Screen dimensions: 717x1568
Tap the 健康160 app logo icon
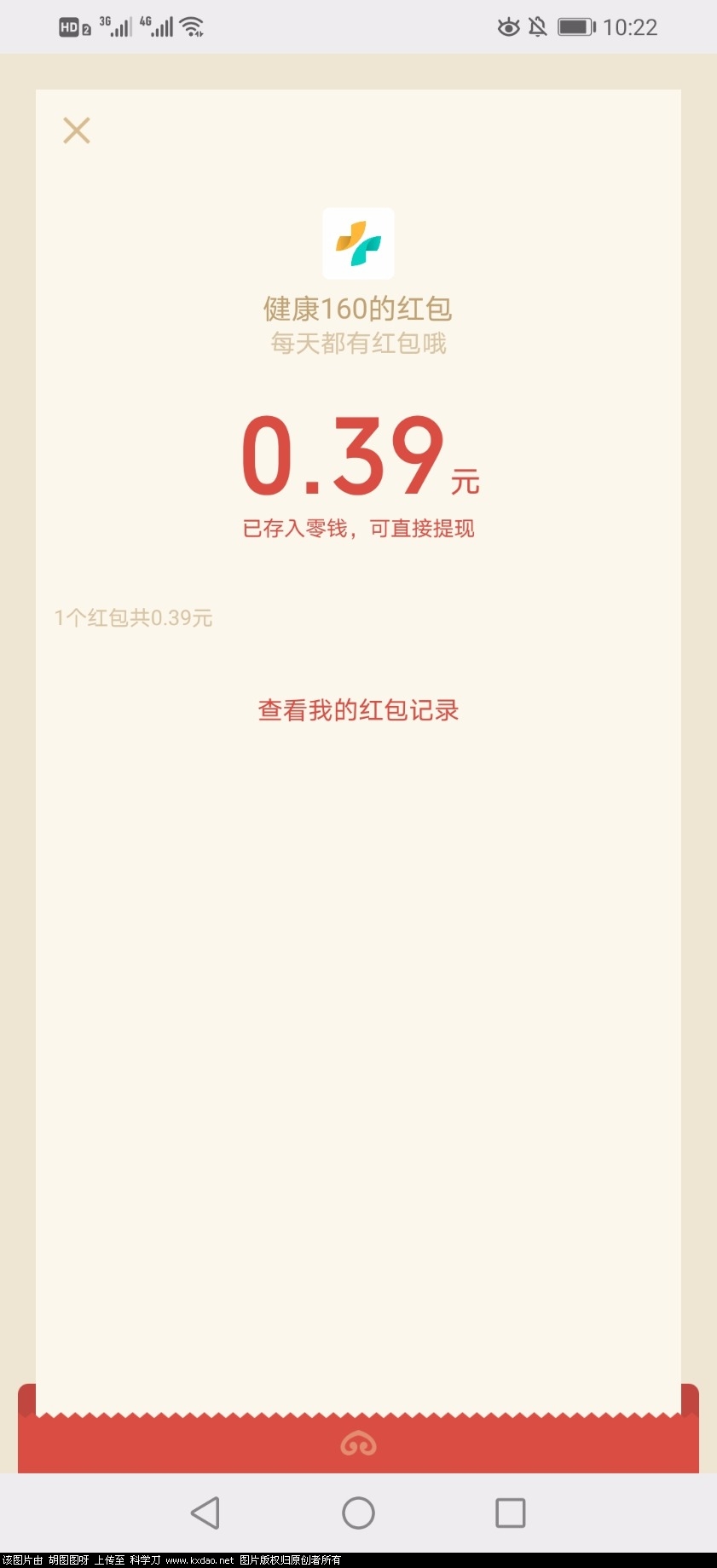click(x=358, y=244)
